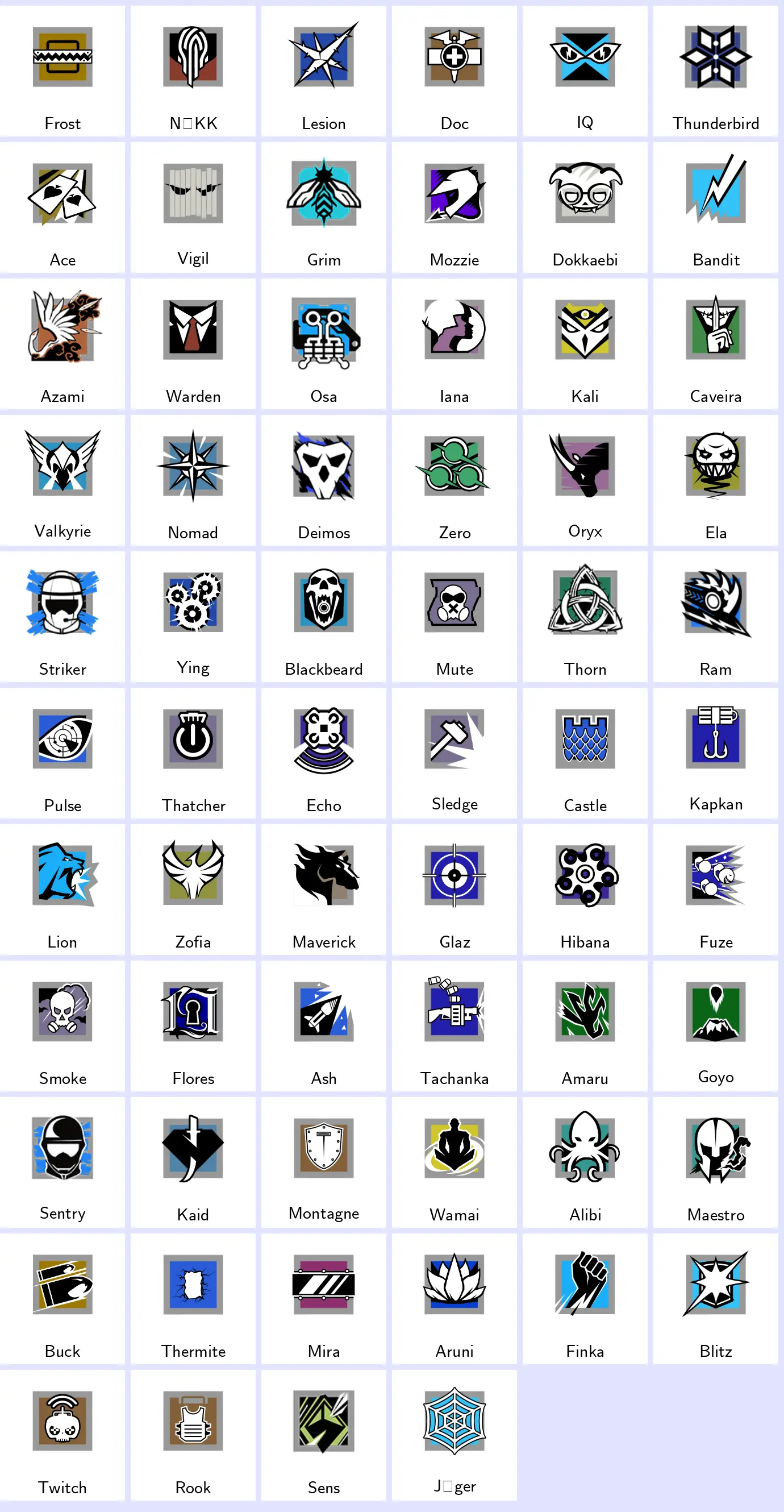Select Tachanka from the grid
The height and width of the screenshot is (1512, 784).
pos(454,1025)
